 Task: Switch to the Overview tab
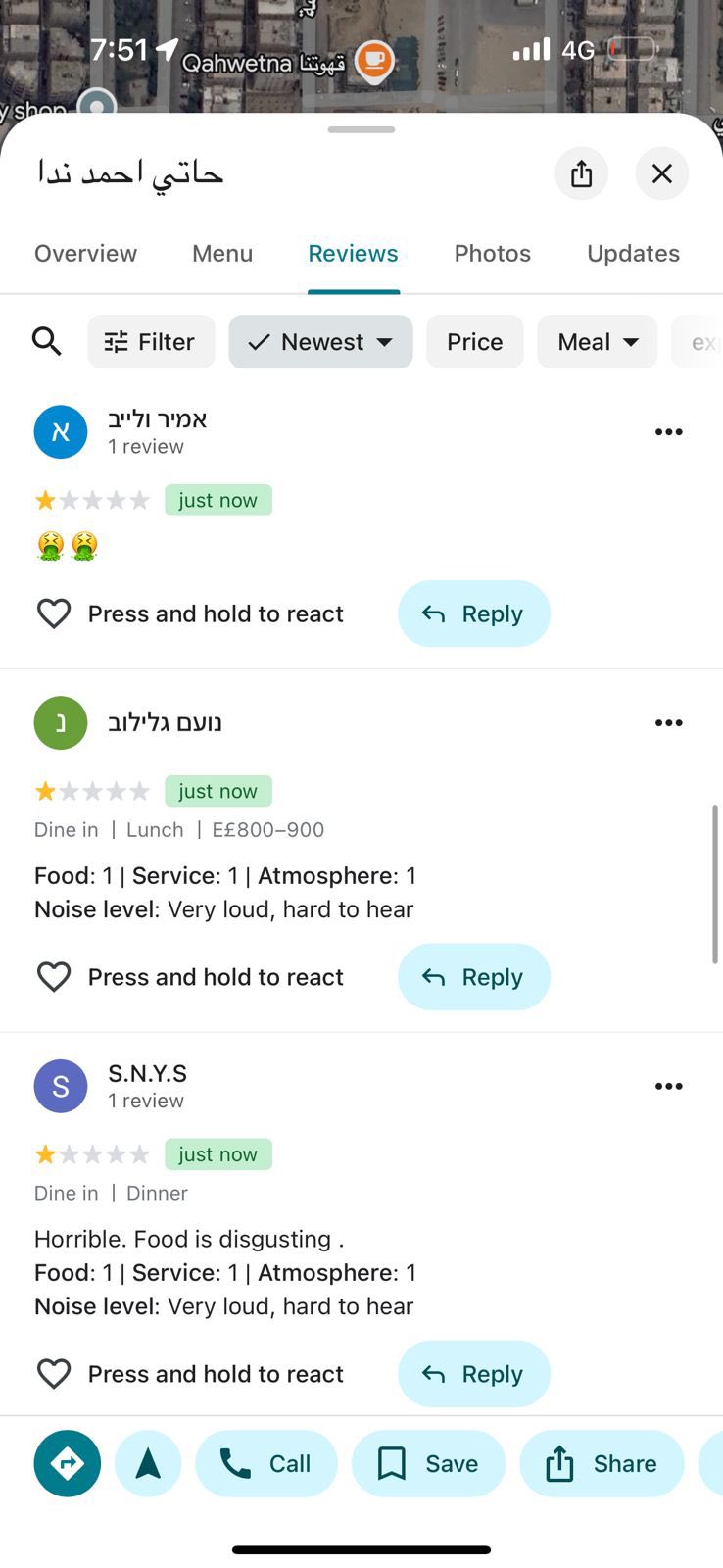click(86, 253)
